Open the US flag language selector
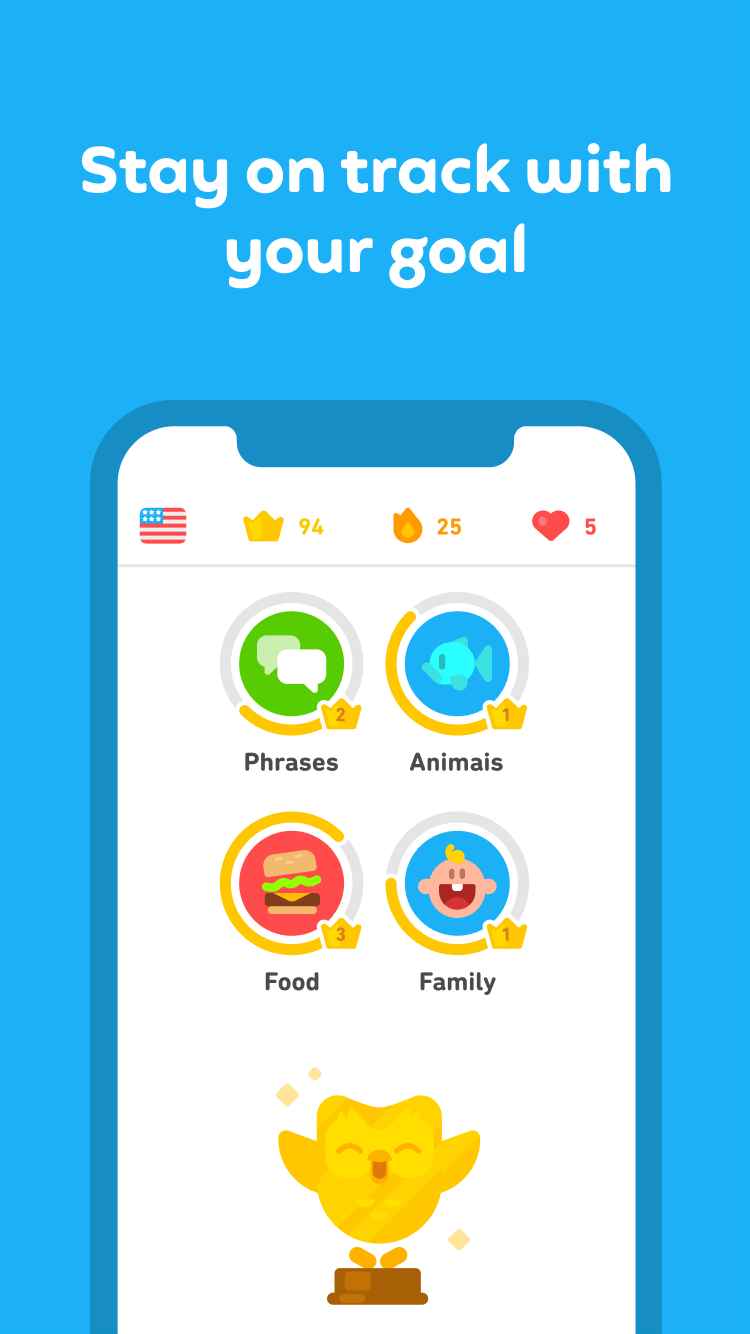 coord(162,525)
